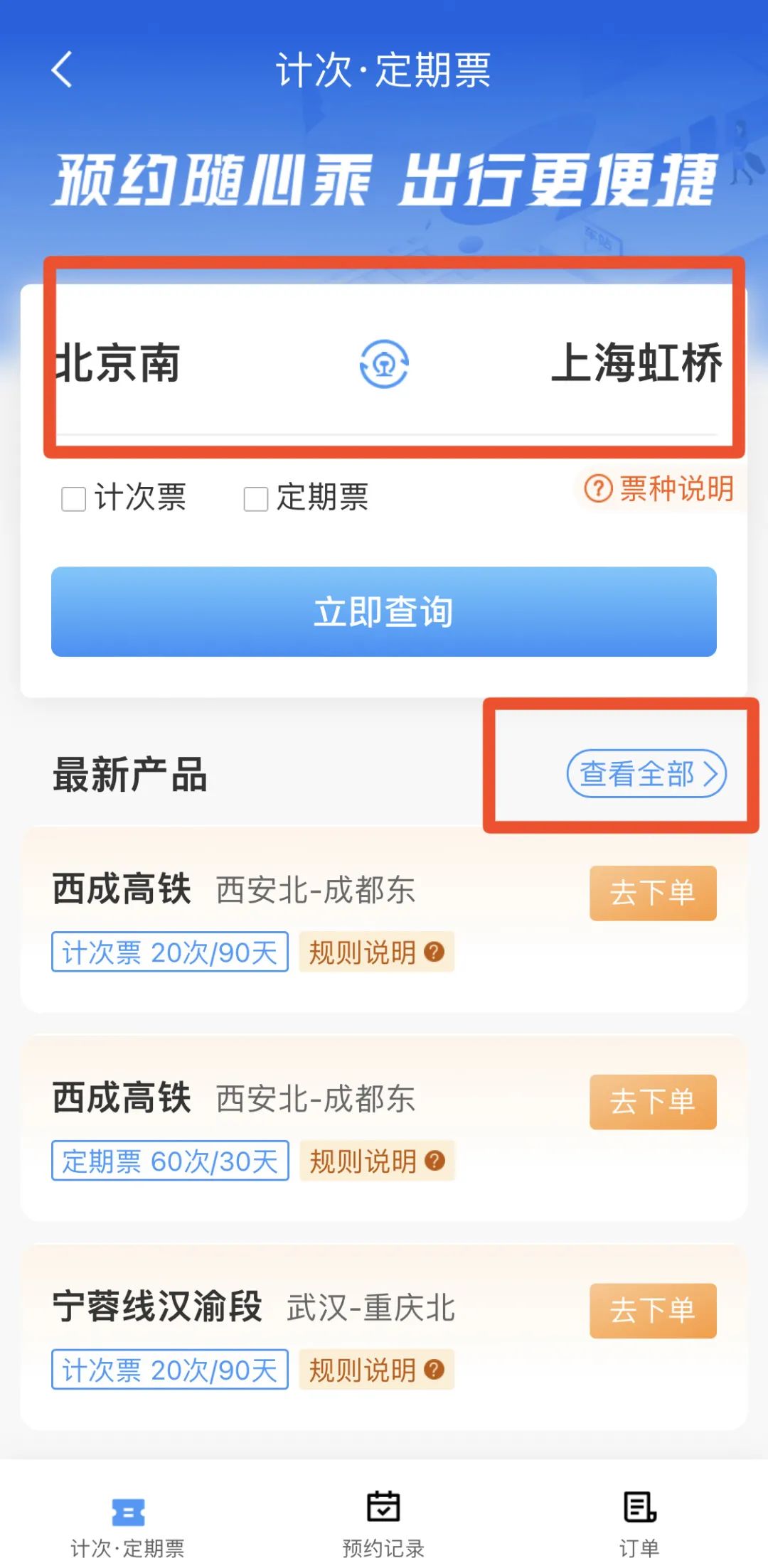The height and width of the screenshot is (1568, 768).
Task: Click the 规则说明 help icon for 西成高铁 定期票
Action: pyautogui.click(x=432, y=1161)
